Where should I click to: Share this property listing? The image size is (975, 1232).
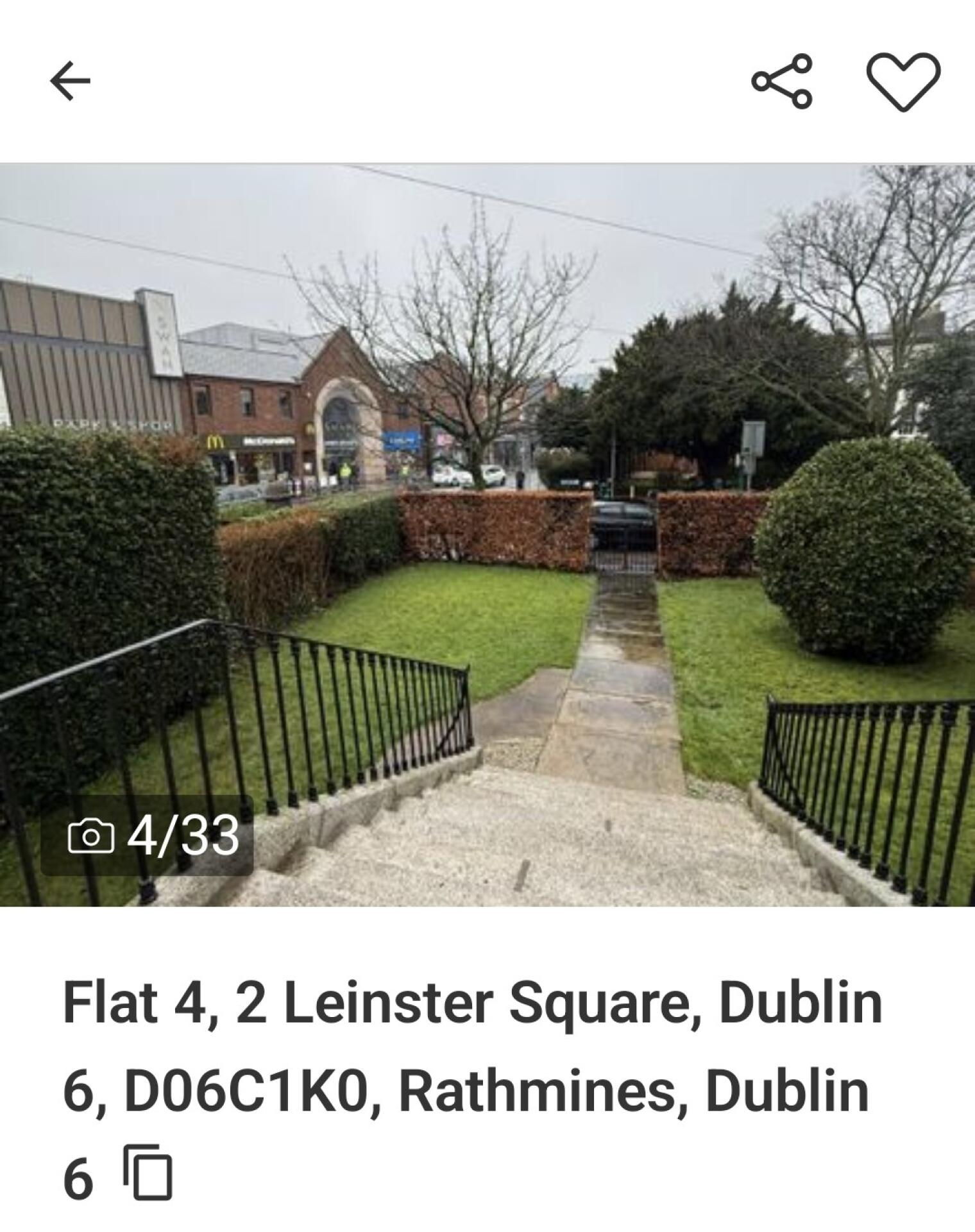click(x=782, y=81)
